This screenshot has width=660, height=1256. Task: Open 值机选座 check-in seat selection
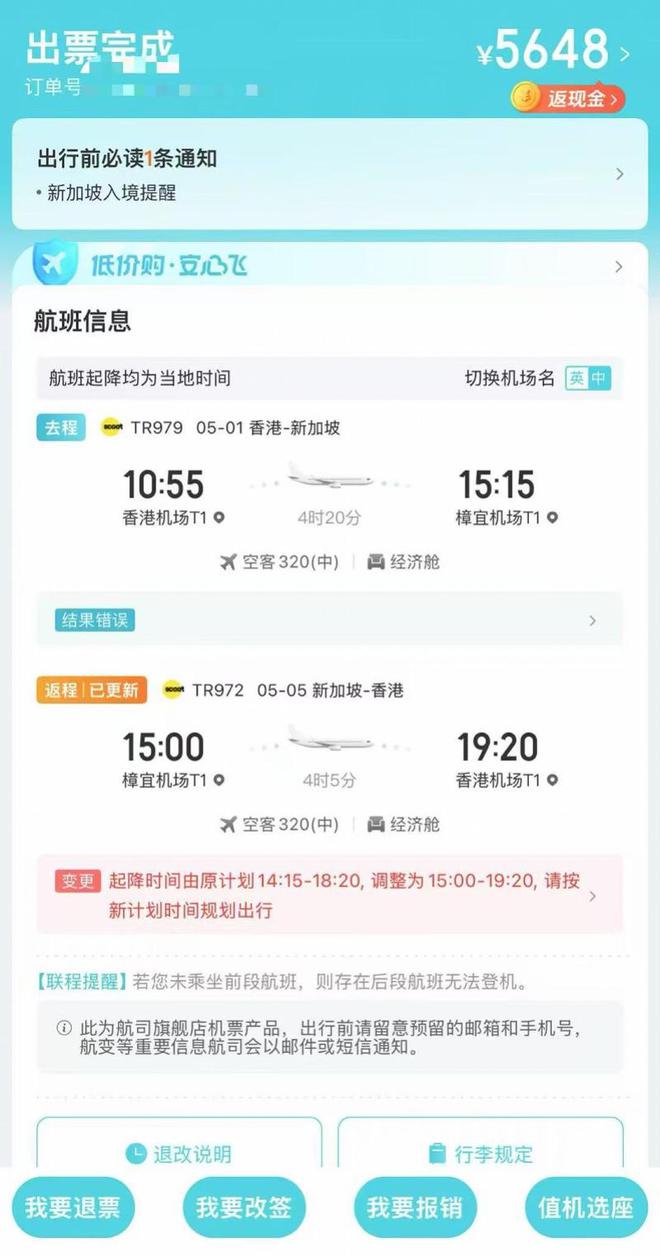point(586,1207)
